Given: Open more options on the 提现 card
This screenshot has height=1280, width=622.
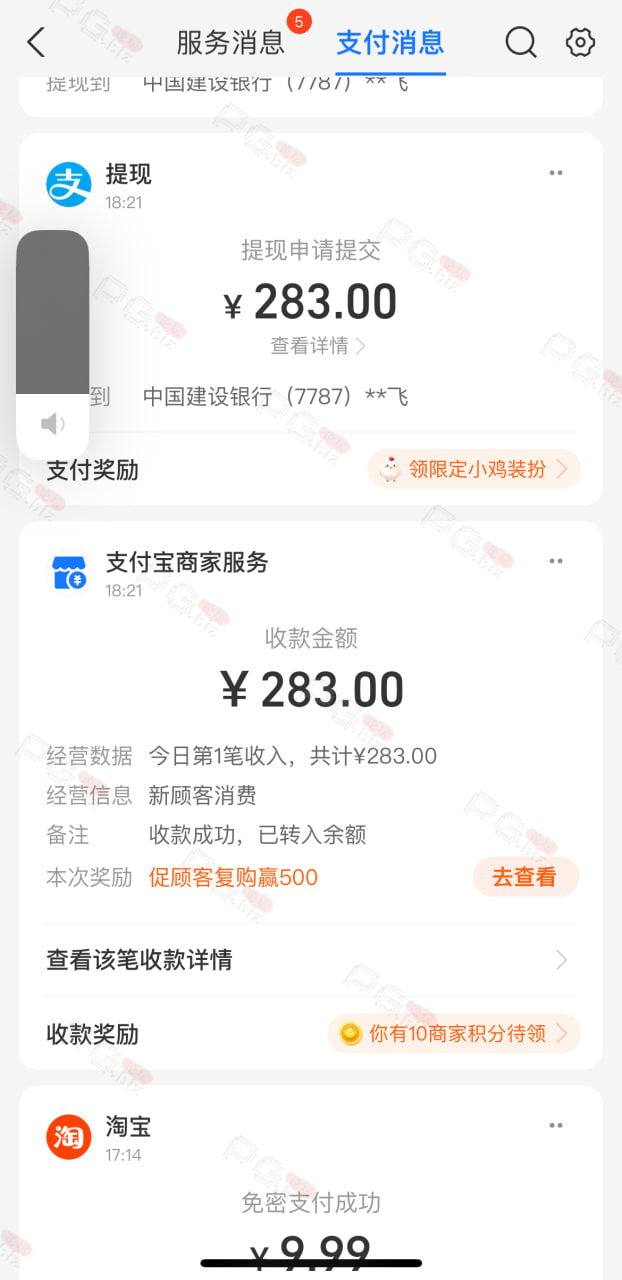Looking at the screenshot, I should point(556,173).
